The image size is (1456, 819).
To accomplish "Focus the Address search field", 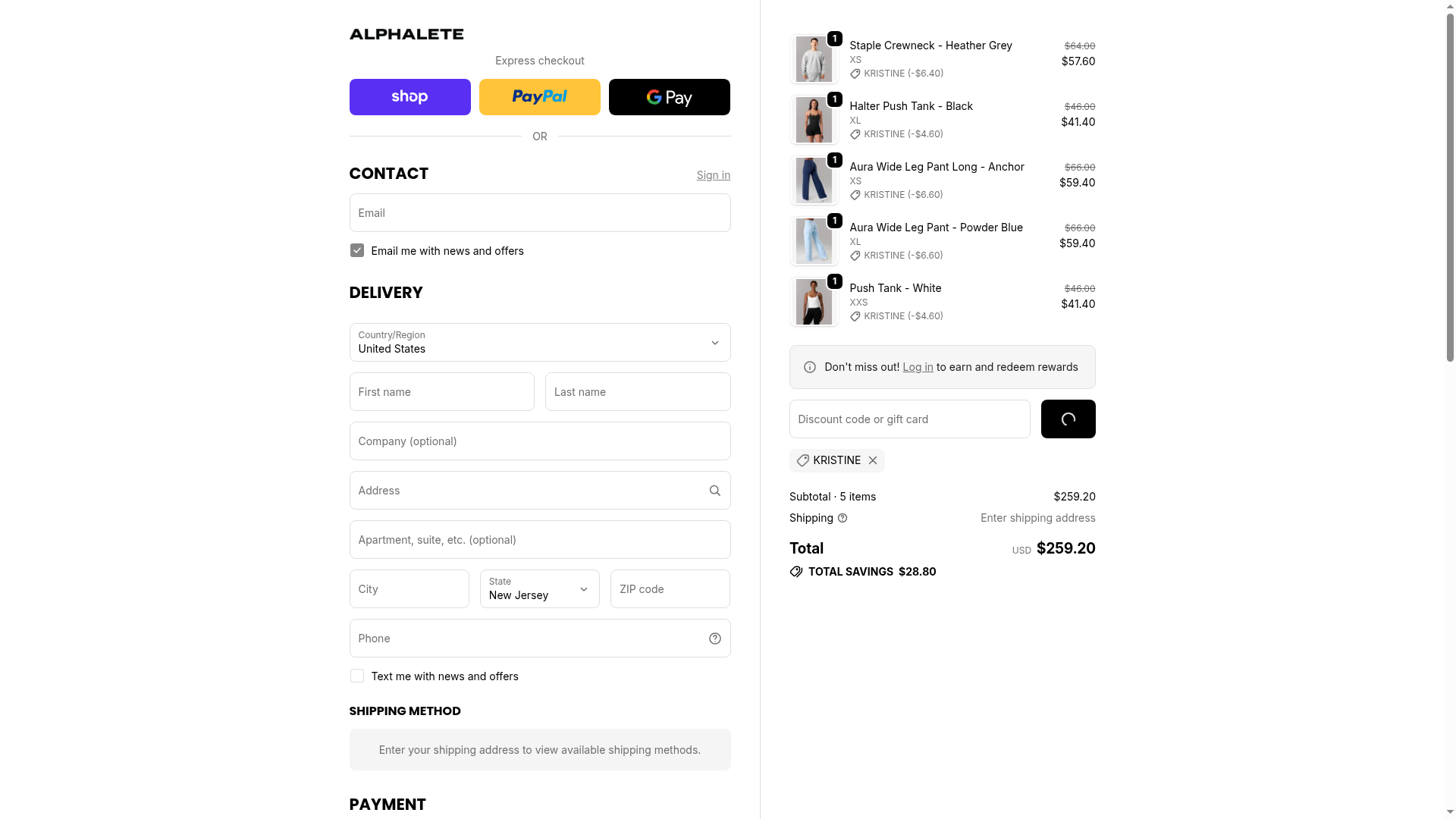I will pos(527,491).
